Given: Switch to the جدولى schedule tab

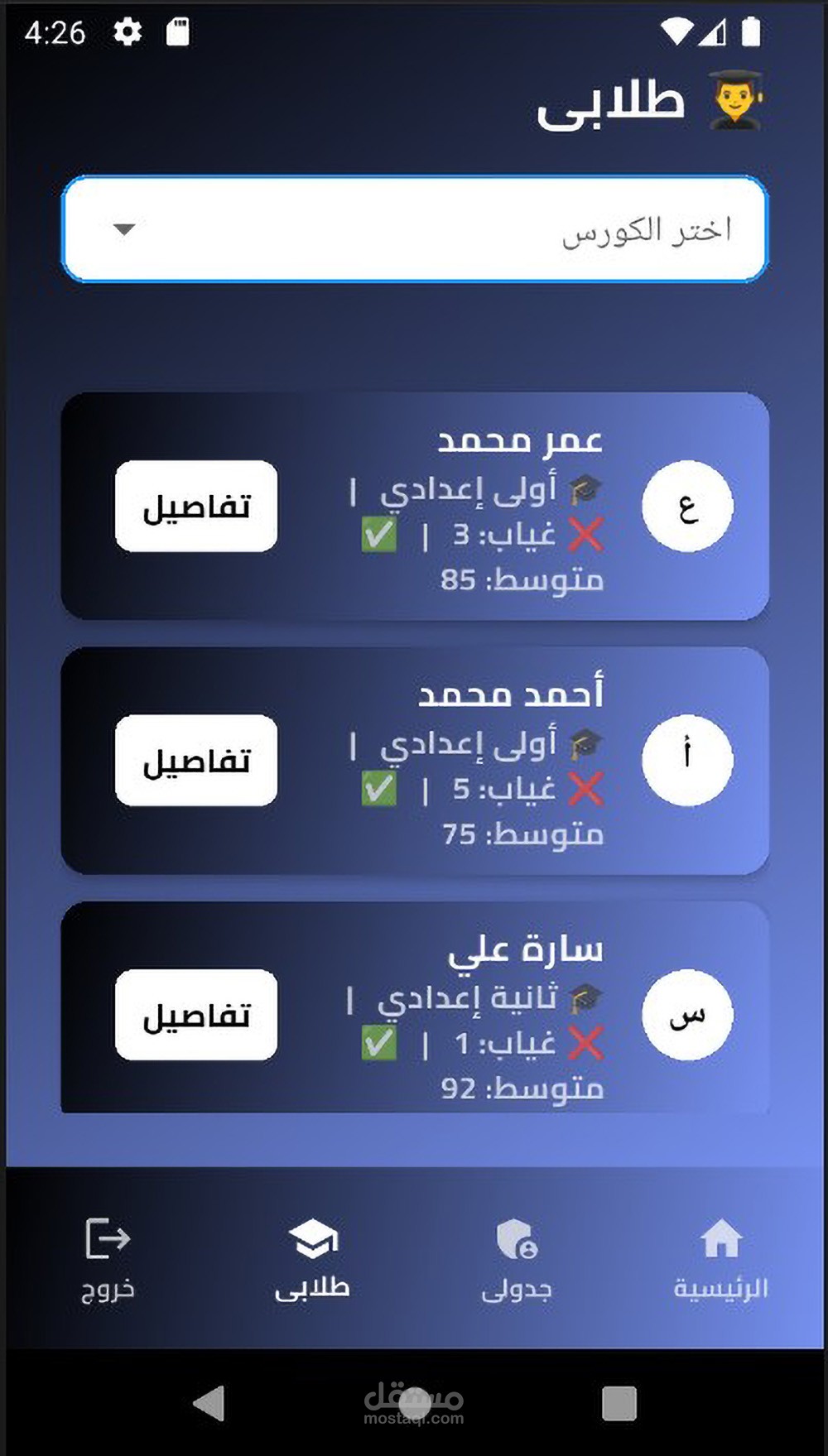Looking at the screenshot, I should (x=517, y=1258).
